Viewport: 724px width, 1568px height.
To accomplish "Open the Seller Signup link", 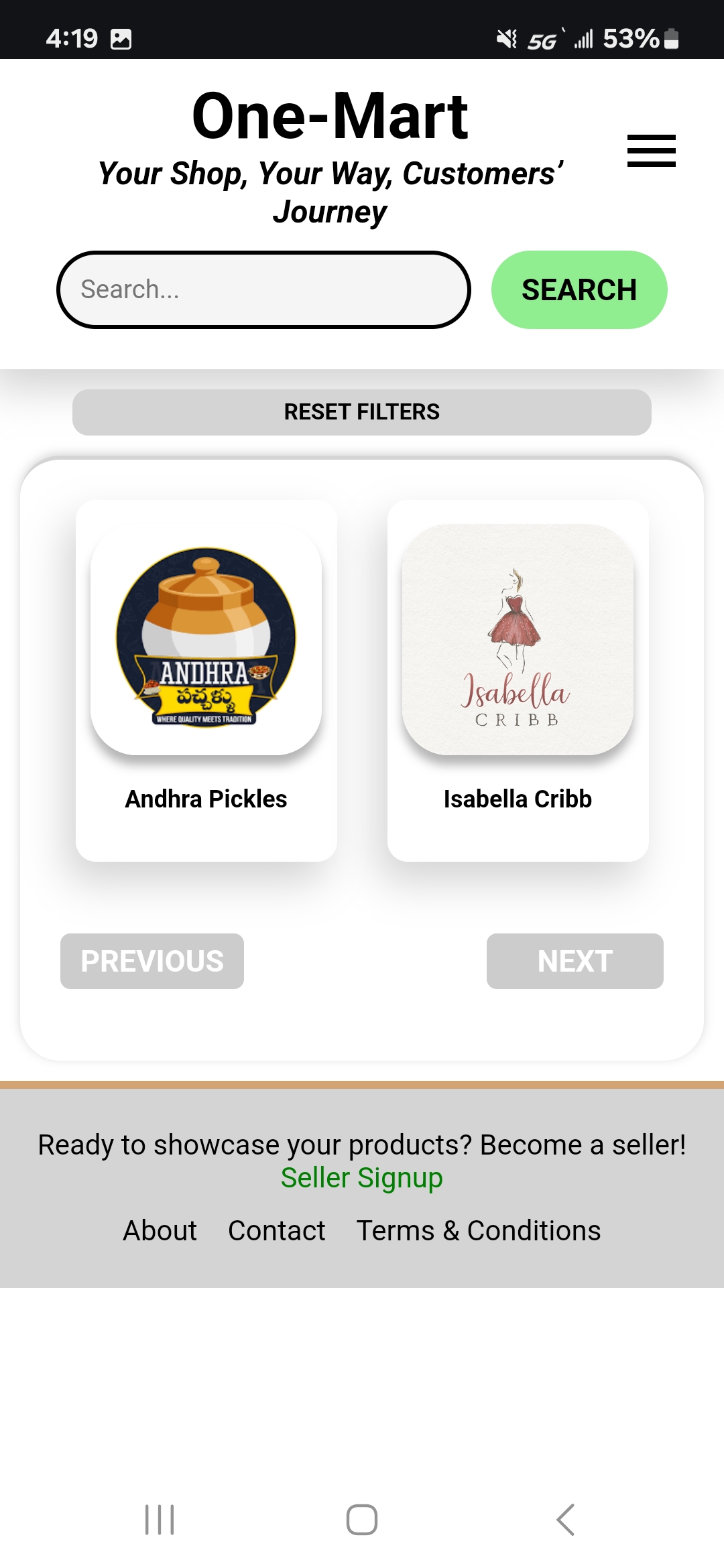I will (362, 1177).
